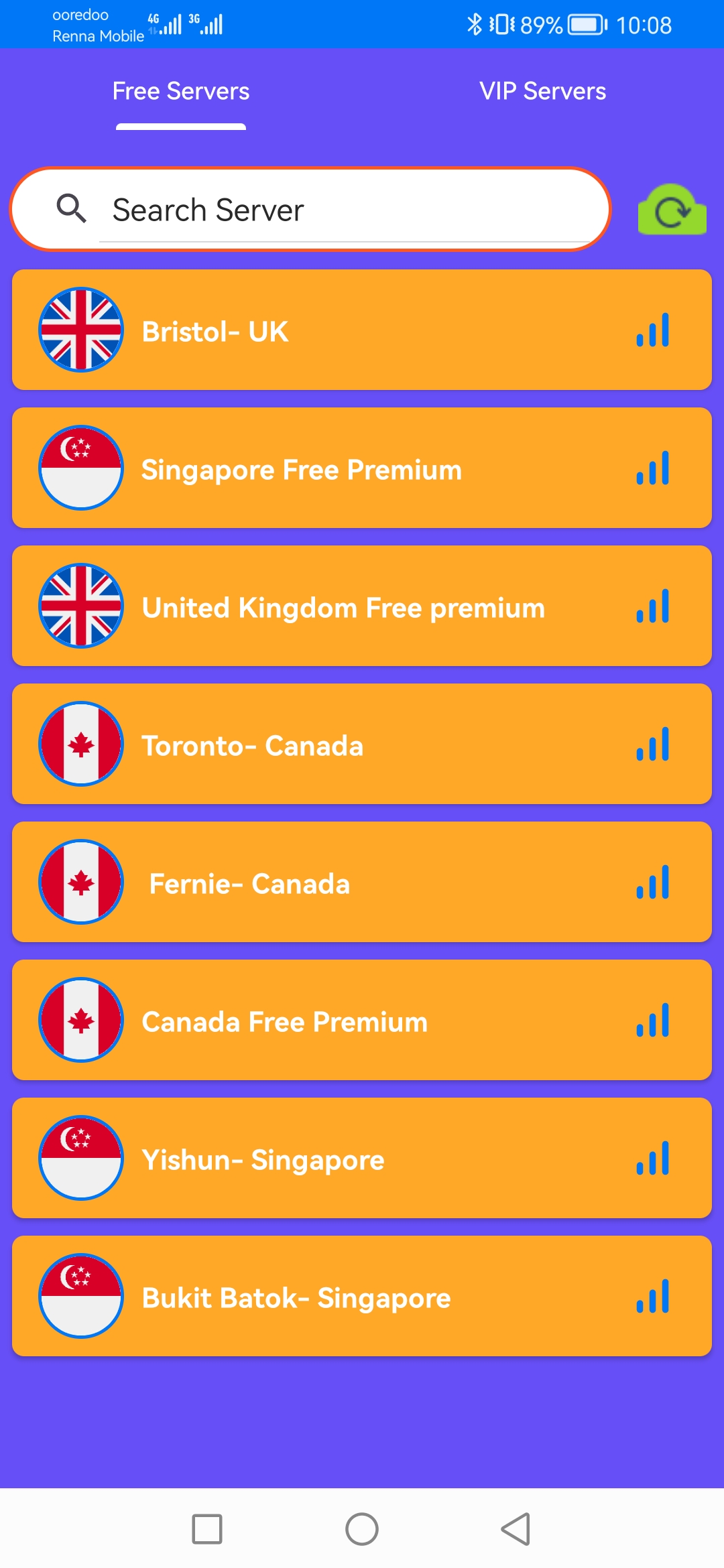This screenshot has height=1568, width=724.
Task: Refresh the server list with the green cloud icon
Action: [672, 210]
